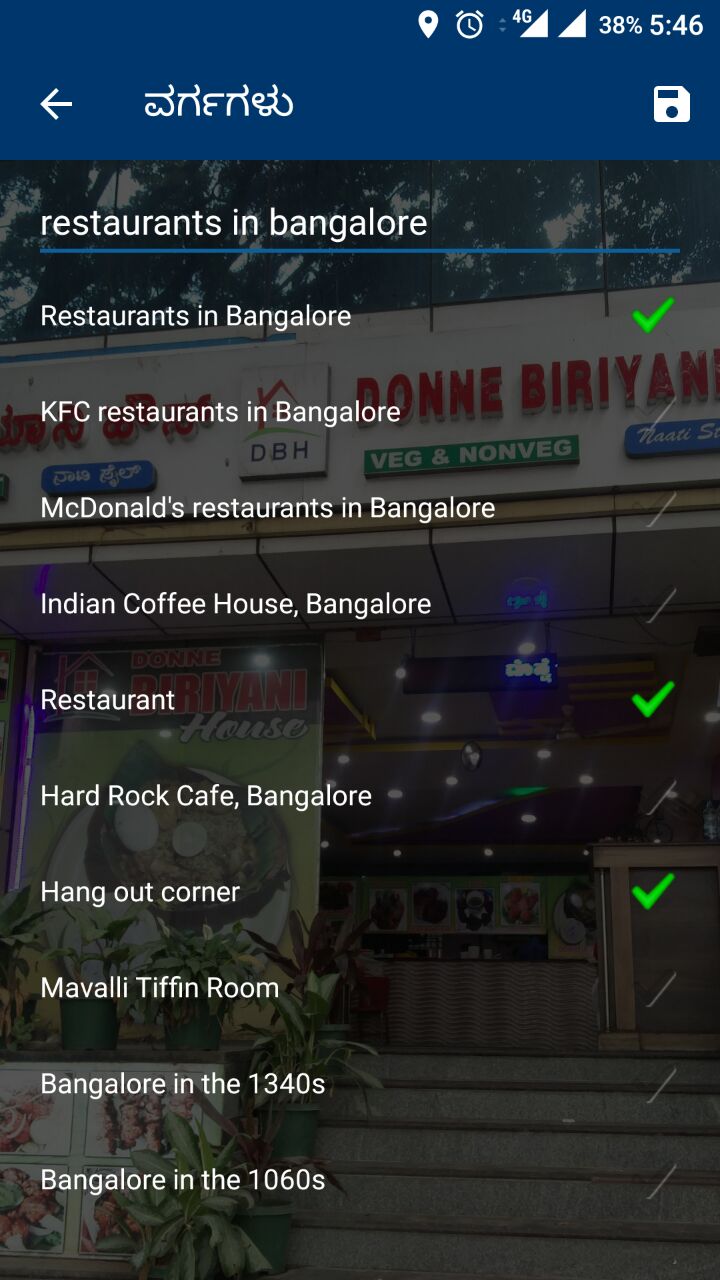Screen dimensions: 720x1280
Task: Uncheck Restaurants in Bangalore category
Action: tap(653, 316)
